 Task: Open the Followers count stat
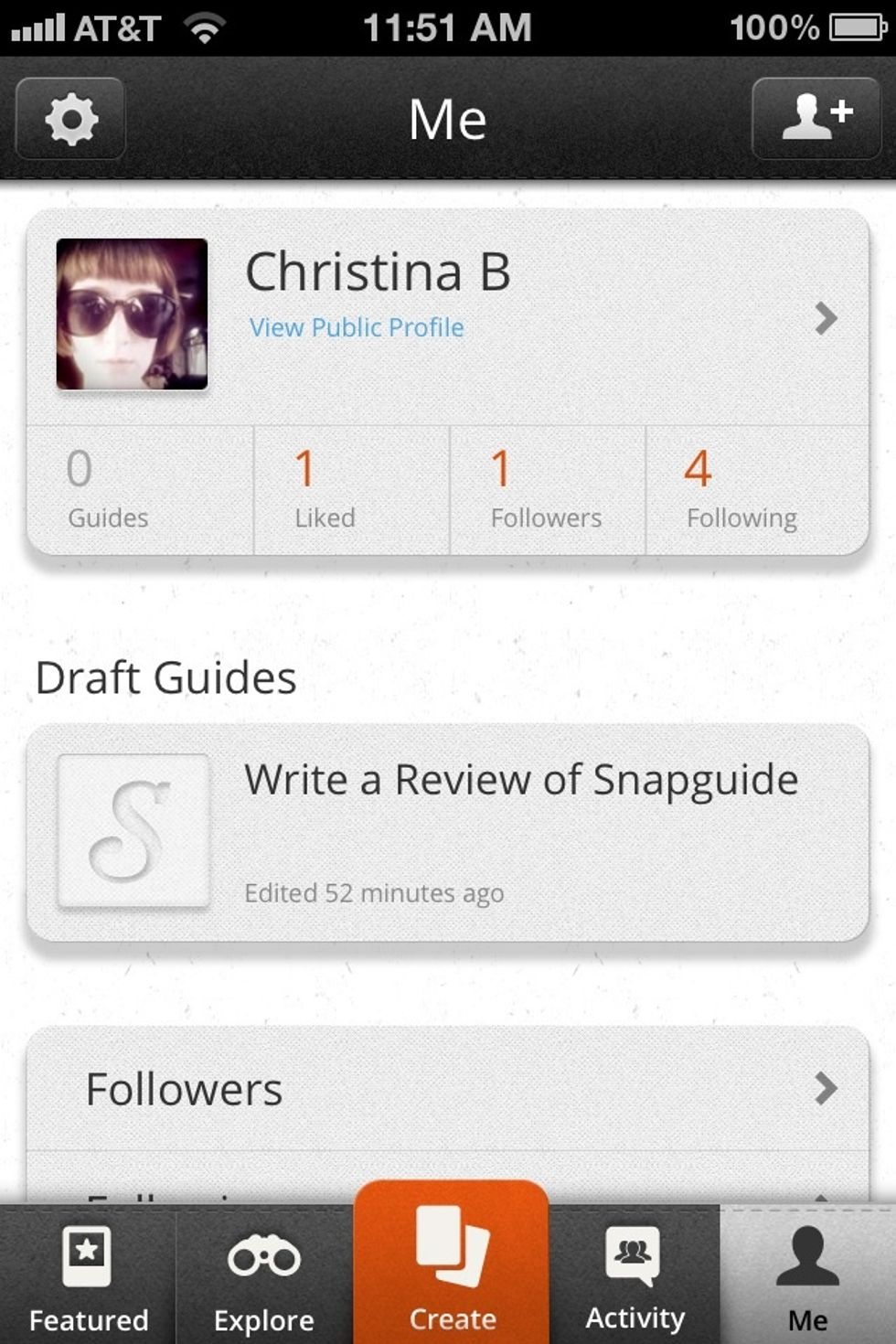point(547,491)
